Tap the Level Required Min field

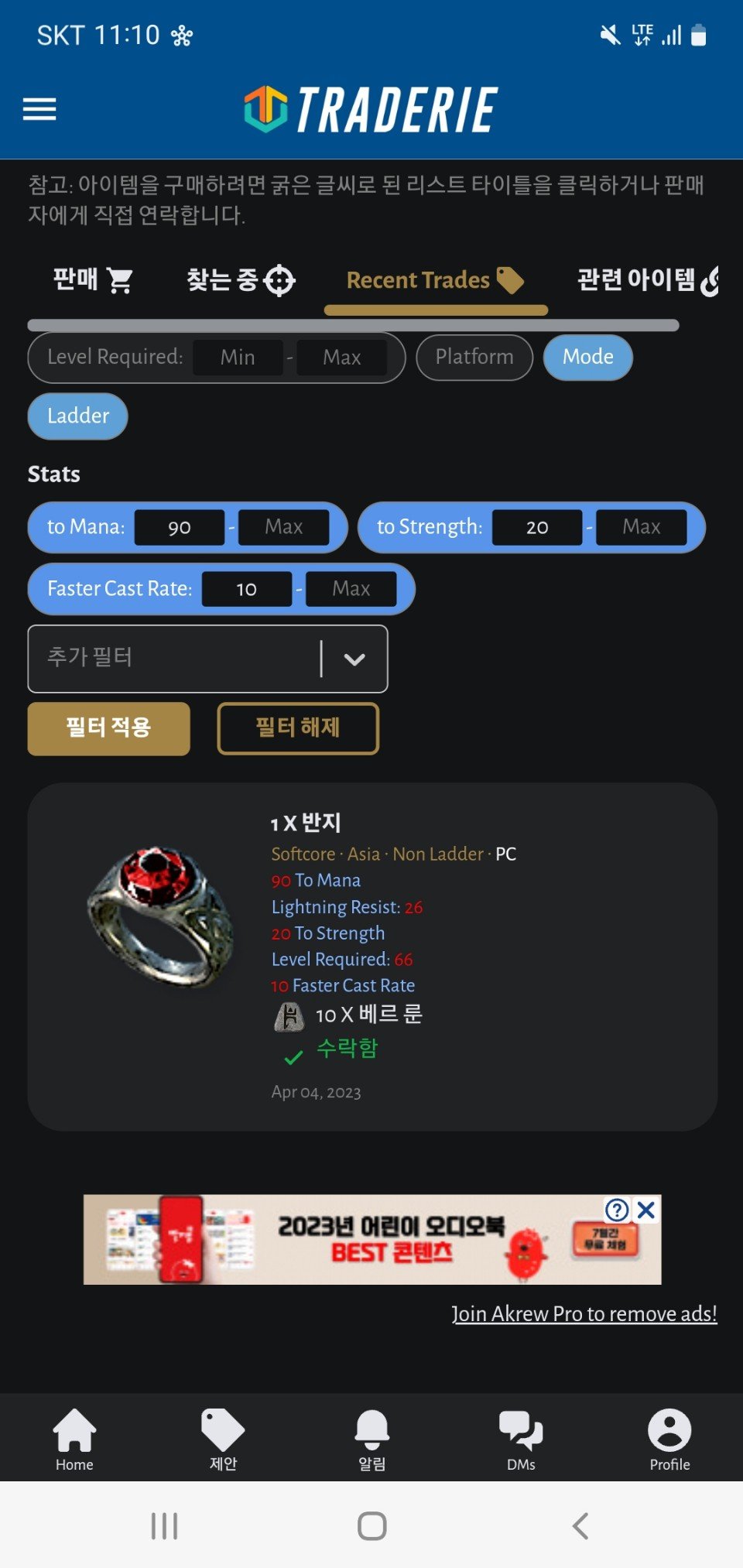point(238,357)
